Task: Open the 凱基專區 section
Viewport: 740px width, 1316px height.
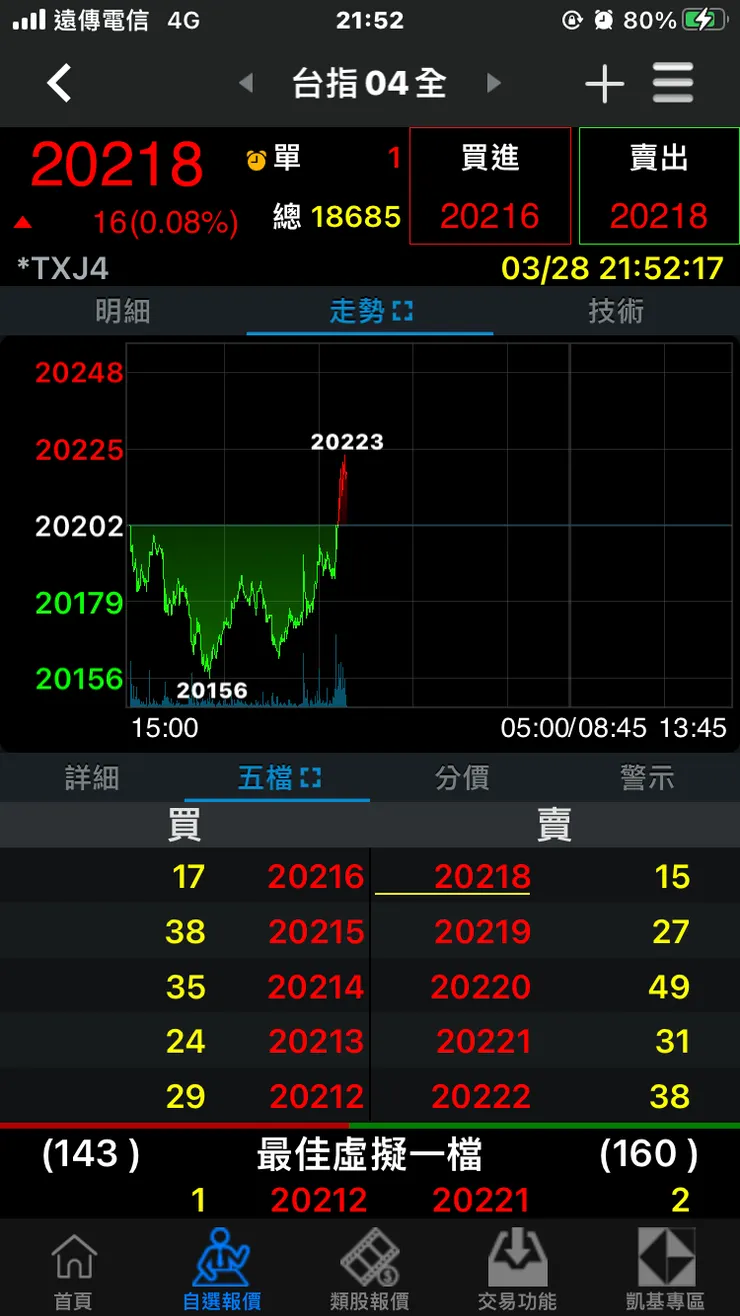Action: click(666, 1270)
